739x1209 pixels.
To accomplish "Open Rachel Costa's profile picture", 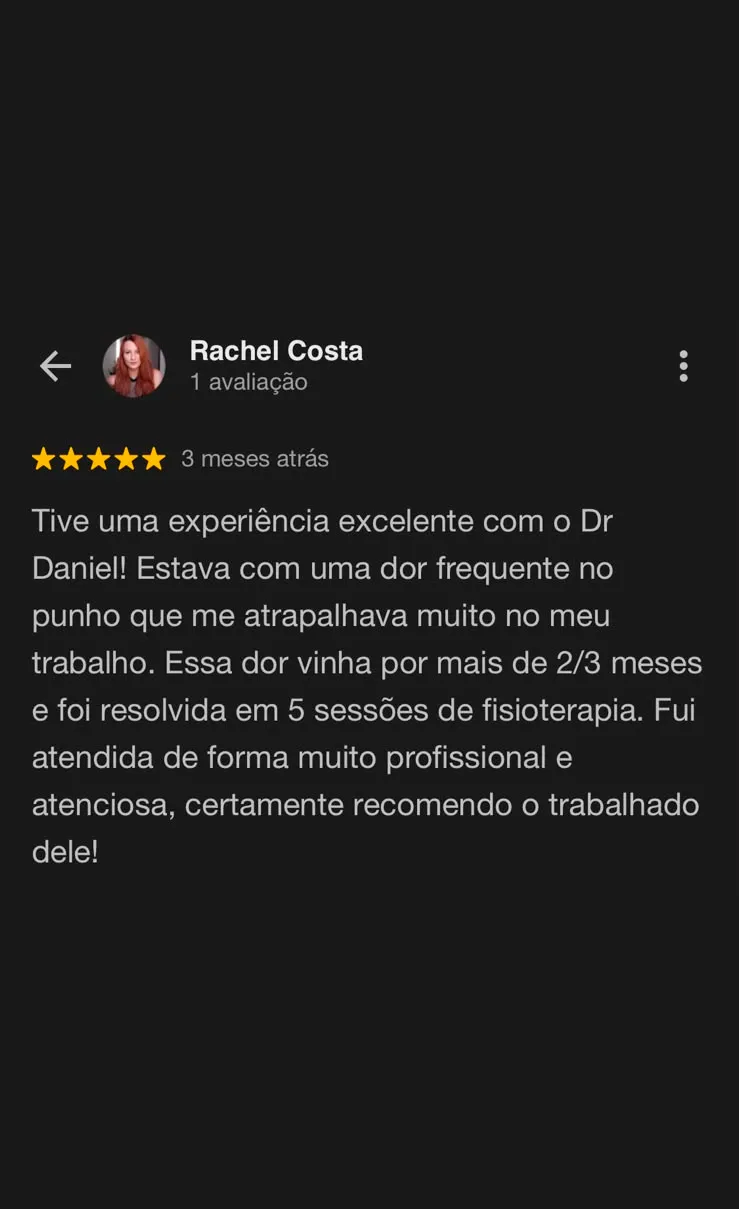I will [134, 366].
